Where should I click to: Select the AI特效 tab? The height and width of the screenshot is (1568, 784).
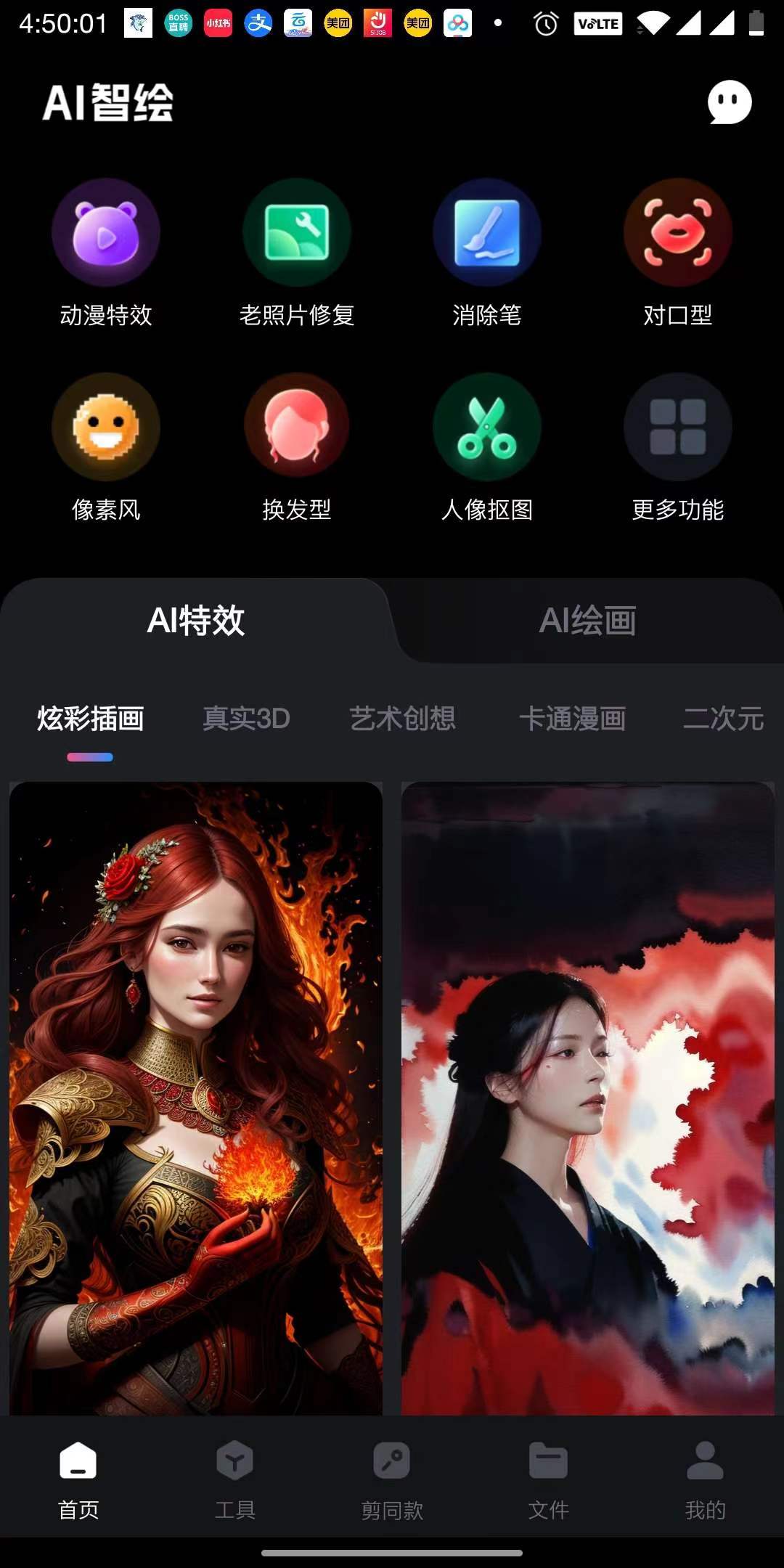click(196, 621)
